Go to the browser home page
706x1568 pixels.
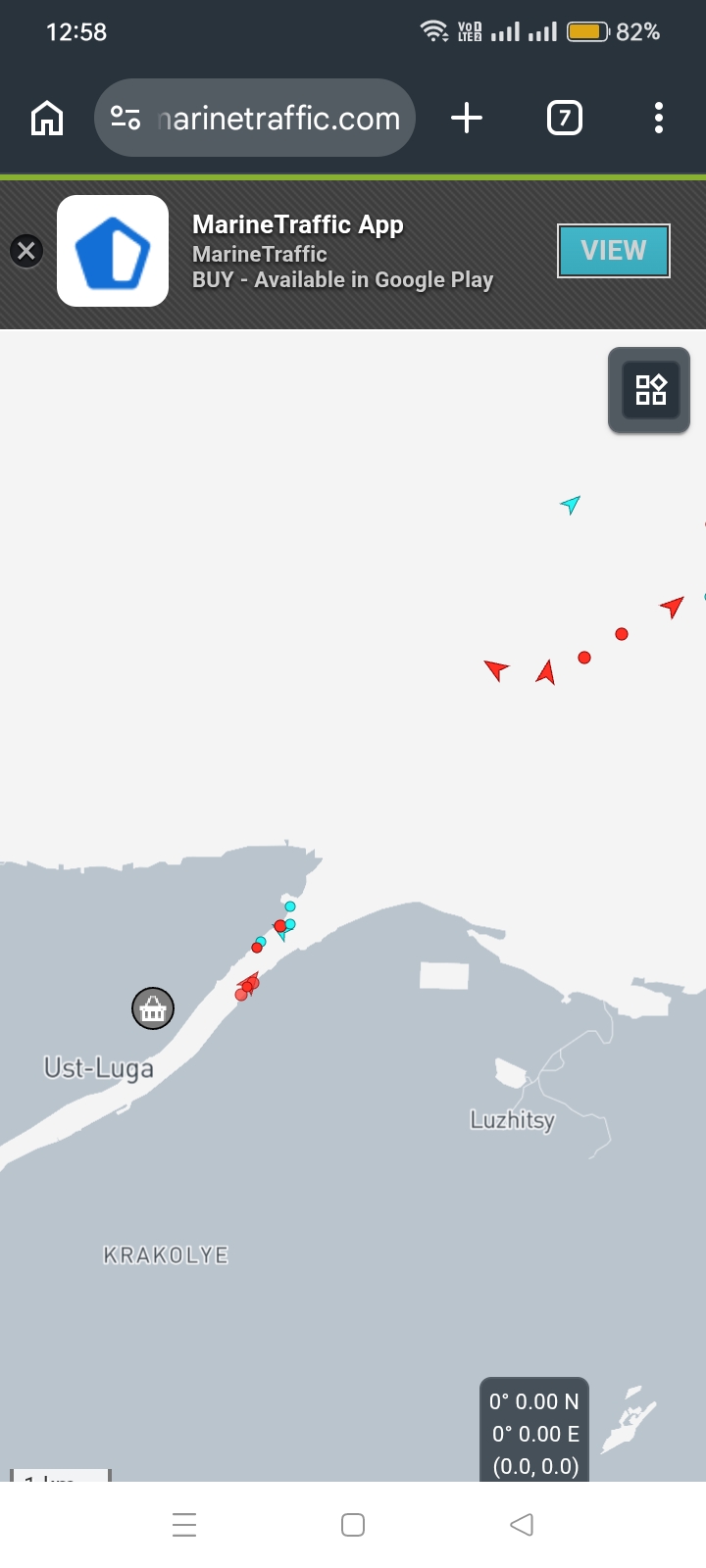pyautogui.click(x=47, y=119)
